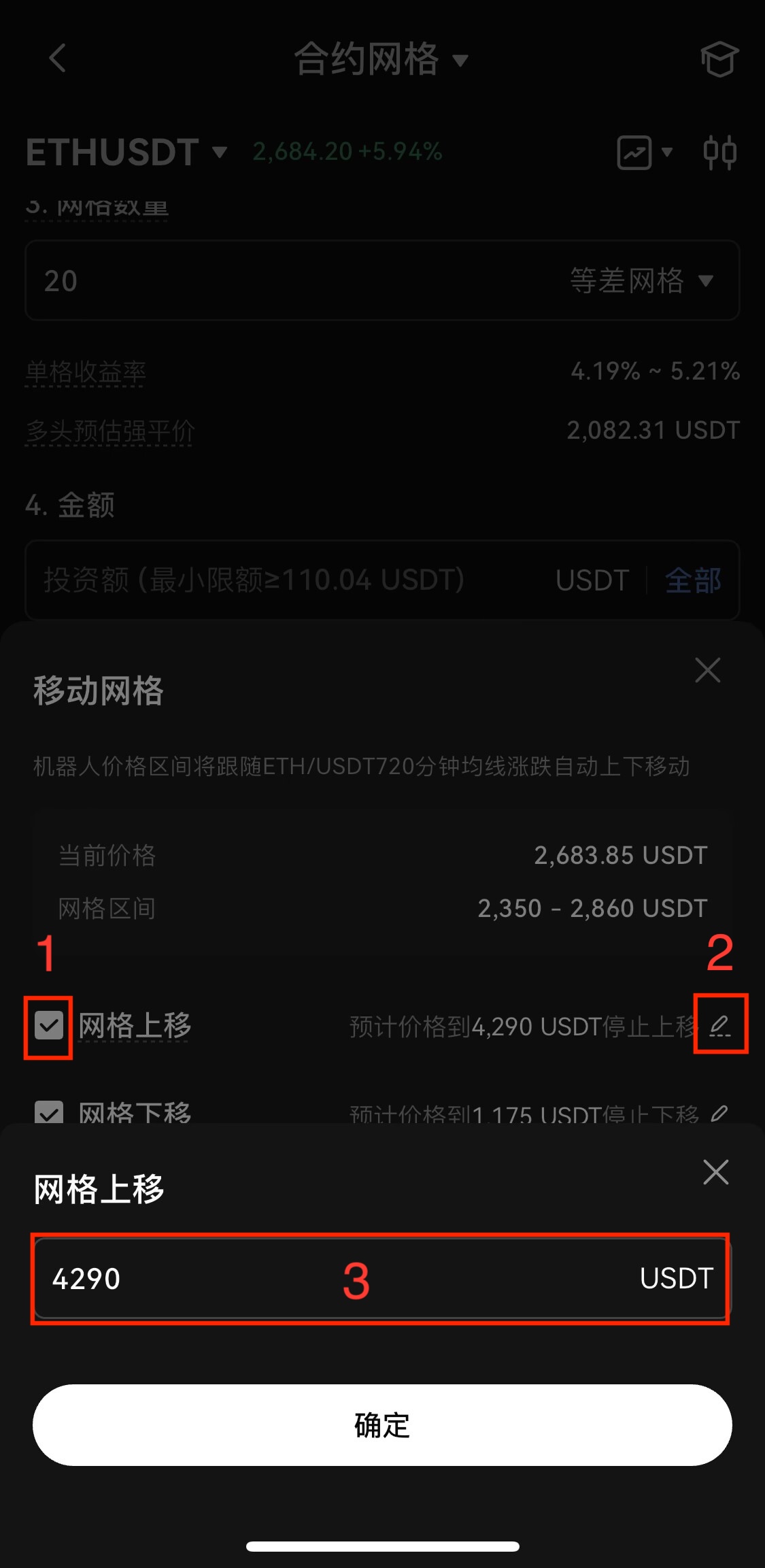The width and height of the screenshot is (765, 1568).
Task: Open the ETHUSDT pair selector
Action: point(126,152)
